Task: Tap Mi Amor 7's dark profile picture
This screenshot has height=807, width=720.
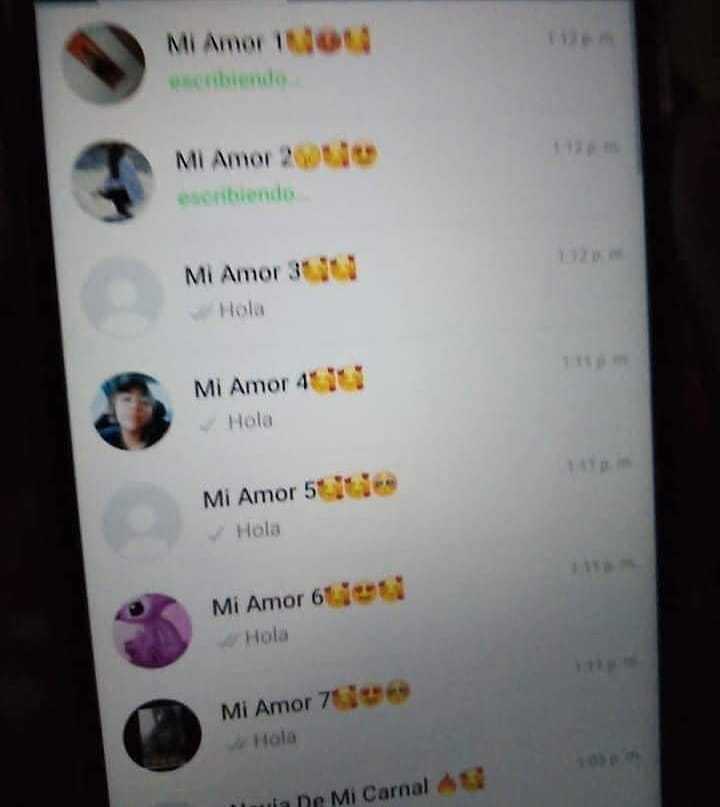Action: (x=162, y=735)
